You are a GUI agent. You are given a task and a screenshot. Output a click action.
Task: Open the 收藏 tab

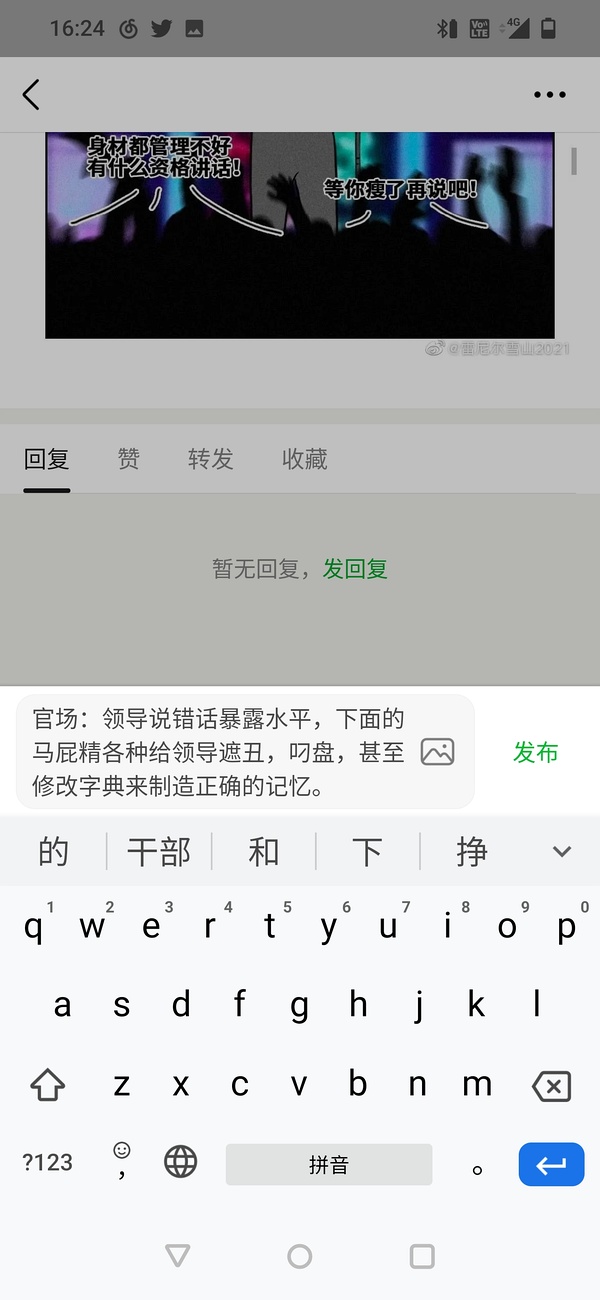click(304, 459)
